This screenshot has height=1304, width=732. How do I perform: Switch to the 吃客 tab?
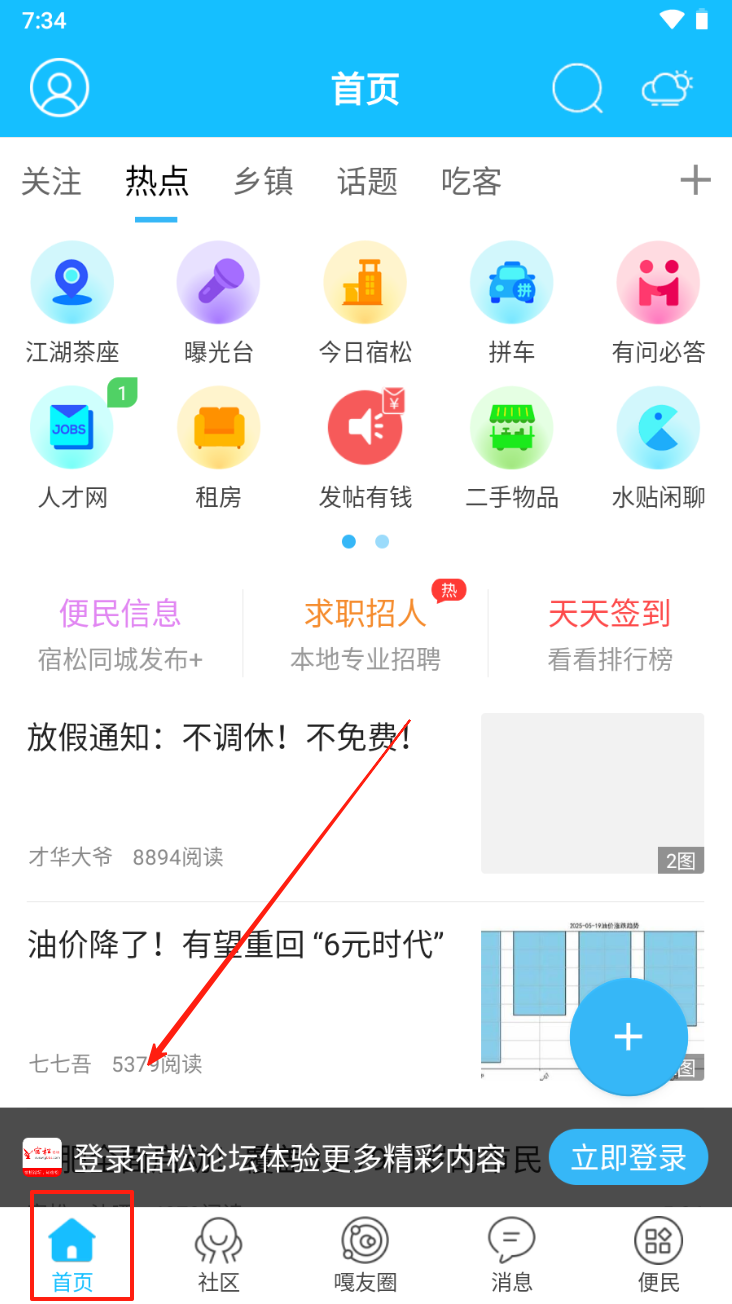click(471, 182)
